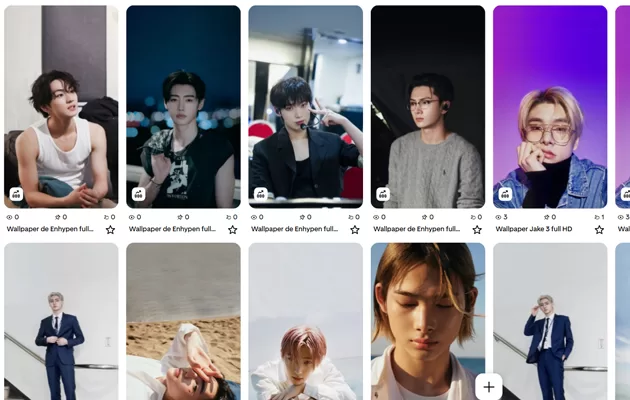Share the black blazer Enhypen wallpaper
The height and width of the screenshot is (400, 630).
coord(261,195)
